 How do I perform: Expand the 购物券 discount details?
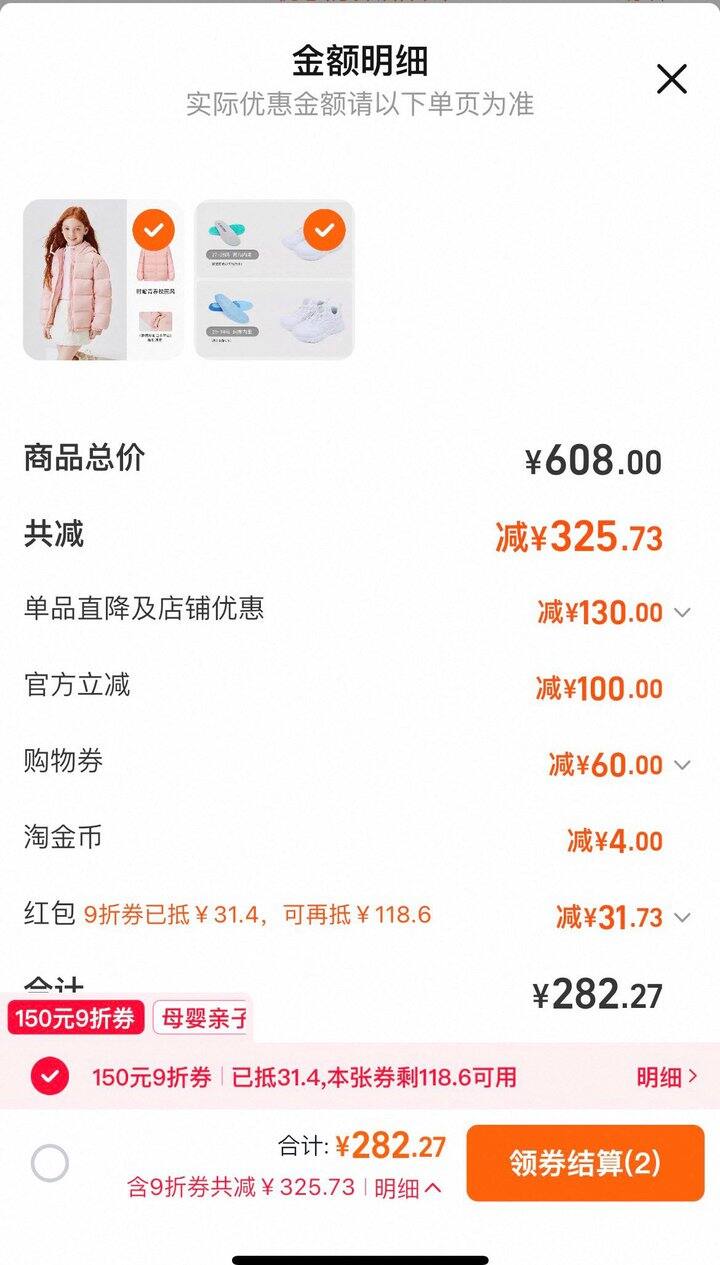click(x=682, y=765)
